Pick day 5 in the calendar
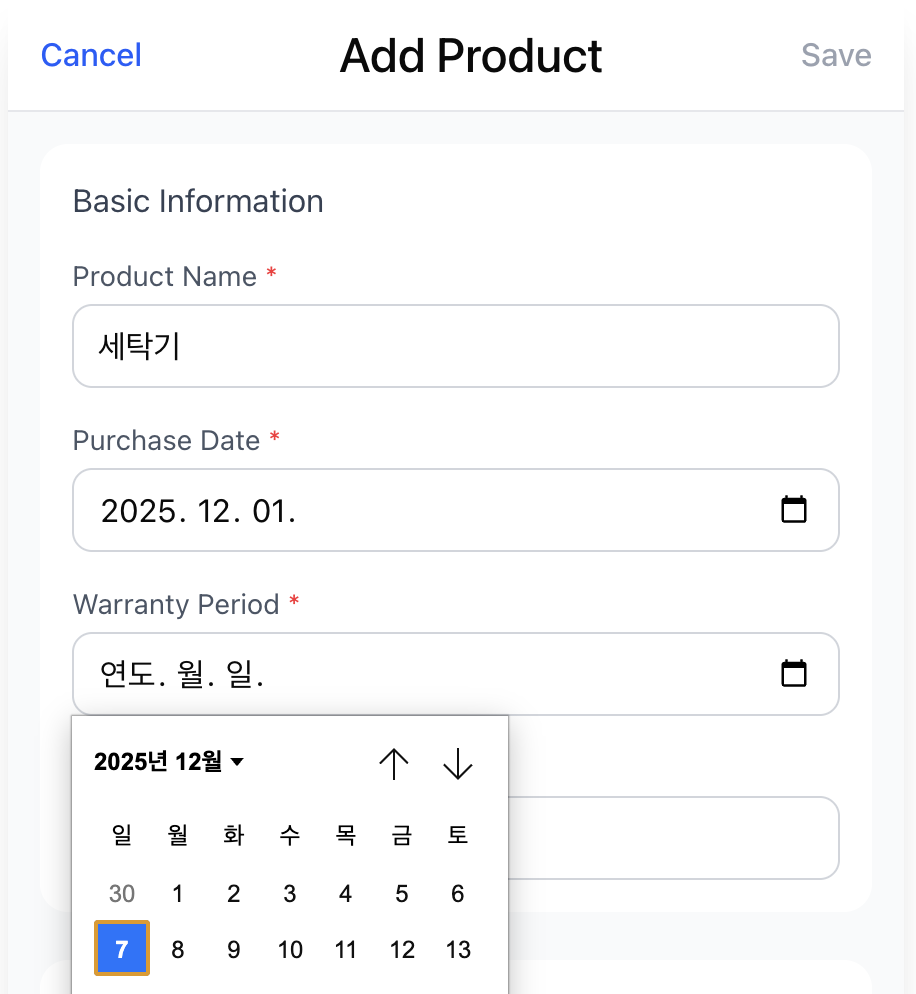The width and height of the screenshot is (916, 994). point(402,893)
